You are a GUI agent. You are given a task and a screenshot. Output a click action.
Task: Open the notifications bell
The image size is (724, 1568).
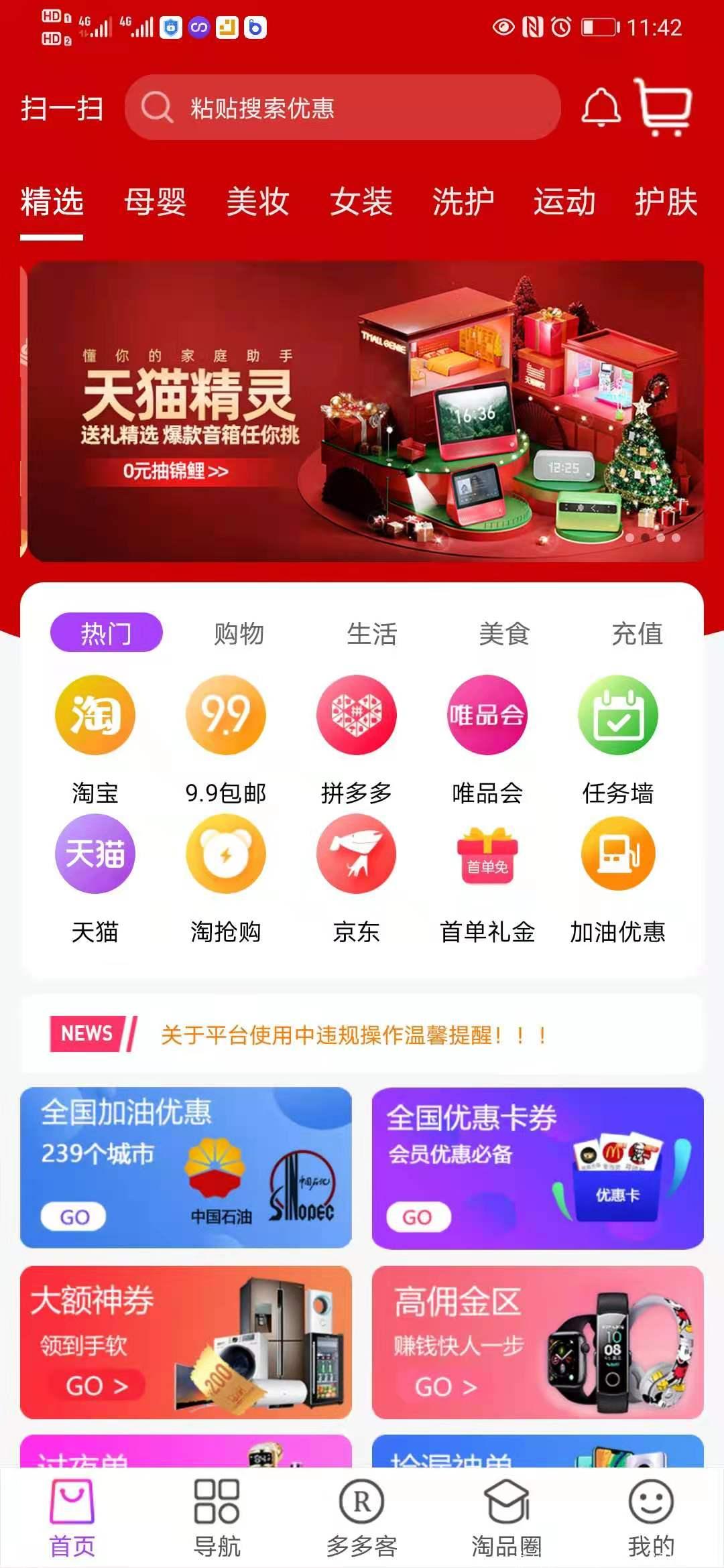click(x=600, y=107)
